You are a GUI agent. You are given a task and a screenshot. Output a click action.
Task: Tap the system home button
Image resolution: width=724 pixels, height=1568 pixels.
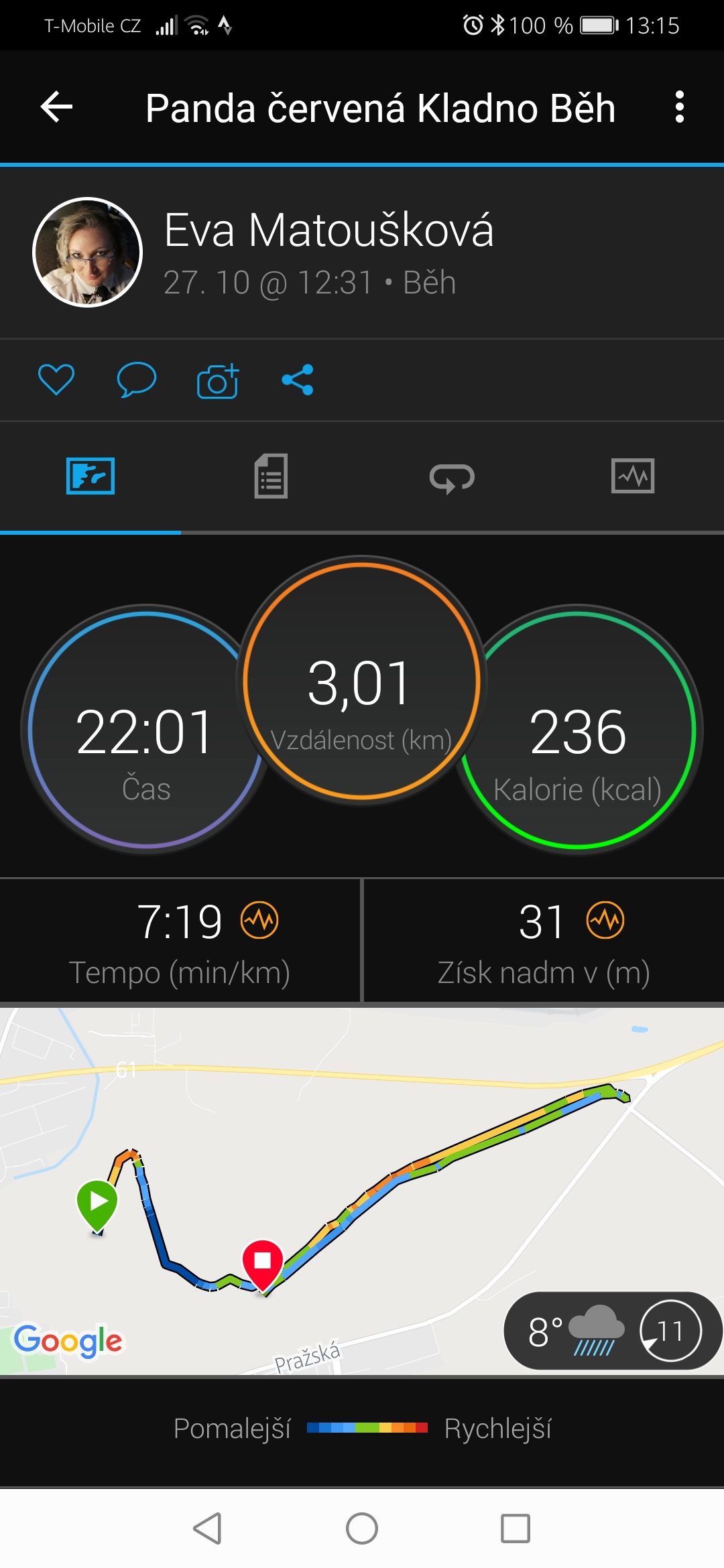click(x=362, y=1528)
